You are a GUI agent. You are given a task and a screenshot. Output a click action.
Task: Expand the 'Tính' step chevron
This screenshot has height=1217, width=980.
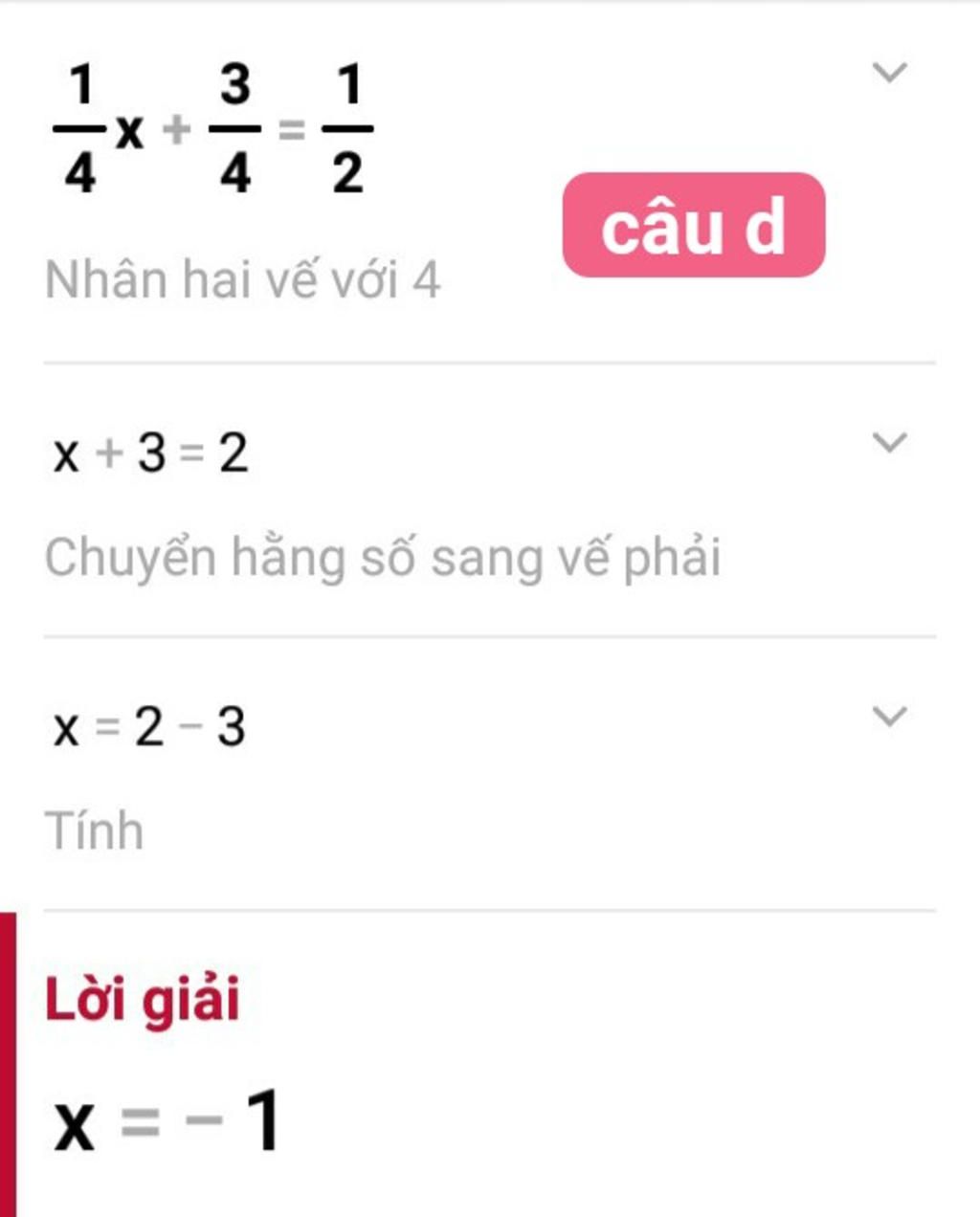889,717
